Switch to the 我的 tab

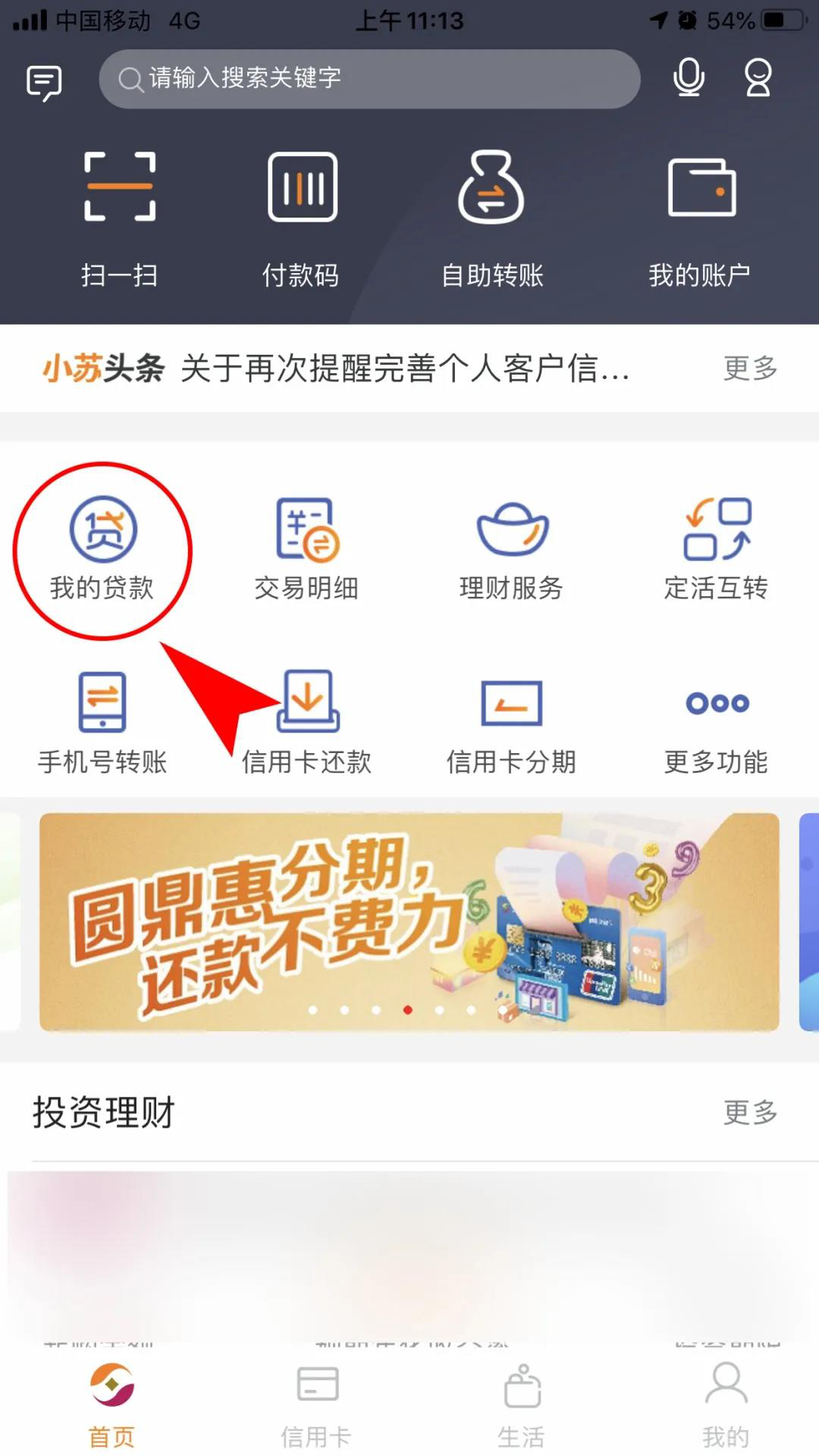coord(726,1403)
